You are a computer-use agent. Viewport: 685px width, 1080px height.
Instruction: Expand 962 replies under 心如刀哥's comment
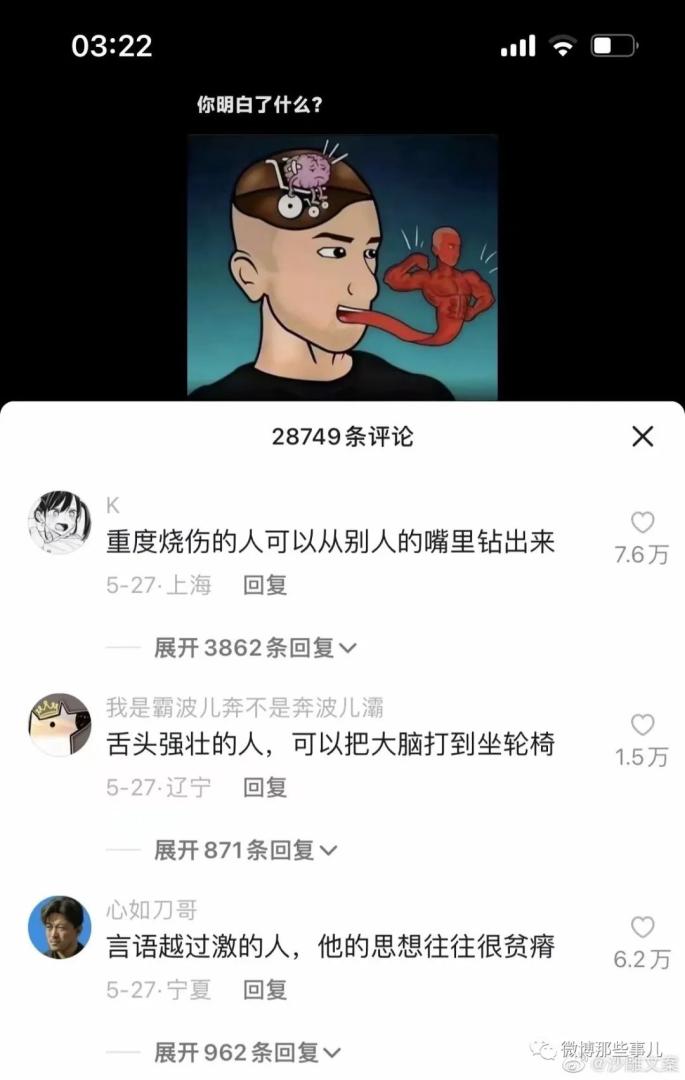tap(247, 1052)
